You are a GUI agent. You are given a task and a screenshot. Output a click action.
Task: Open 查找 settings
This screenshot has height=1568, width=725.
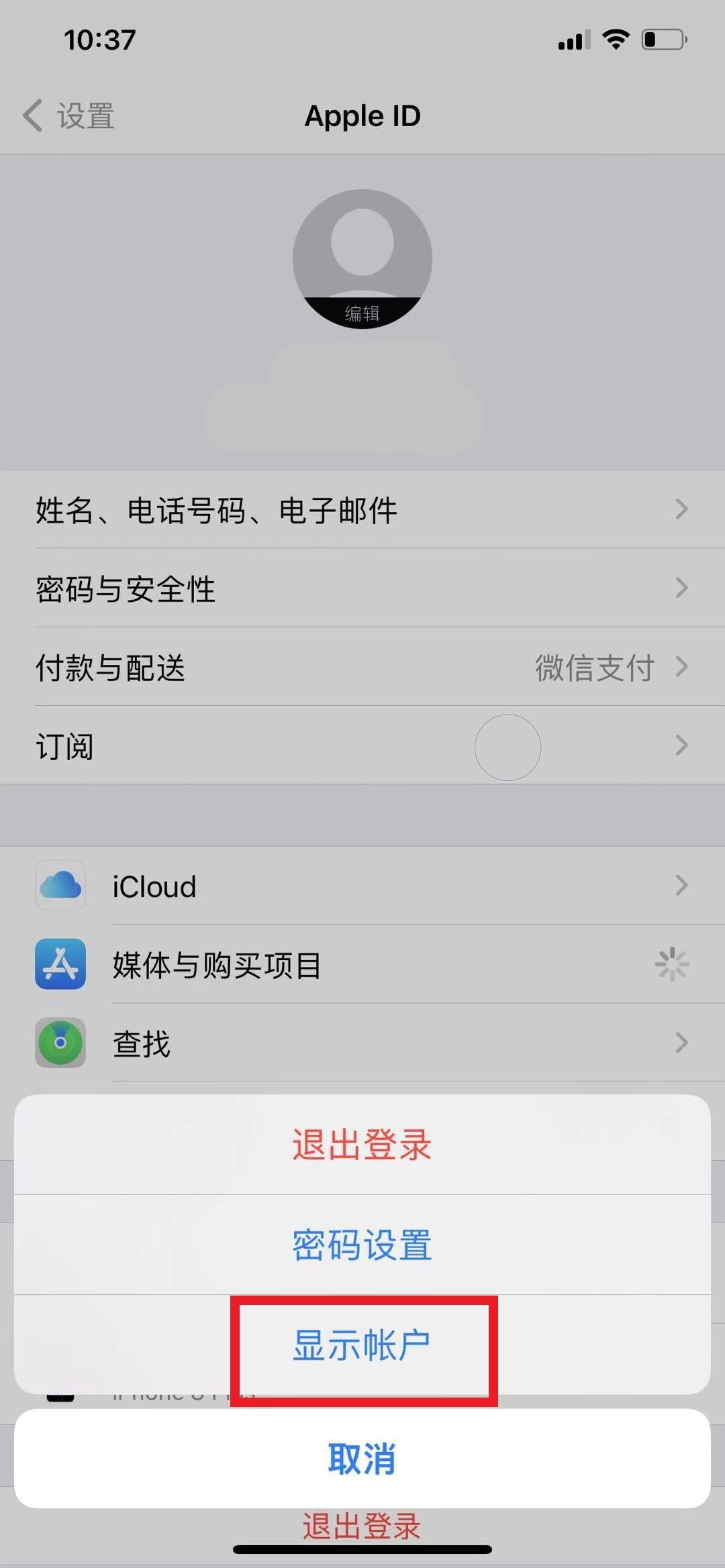point(362,1043)
